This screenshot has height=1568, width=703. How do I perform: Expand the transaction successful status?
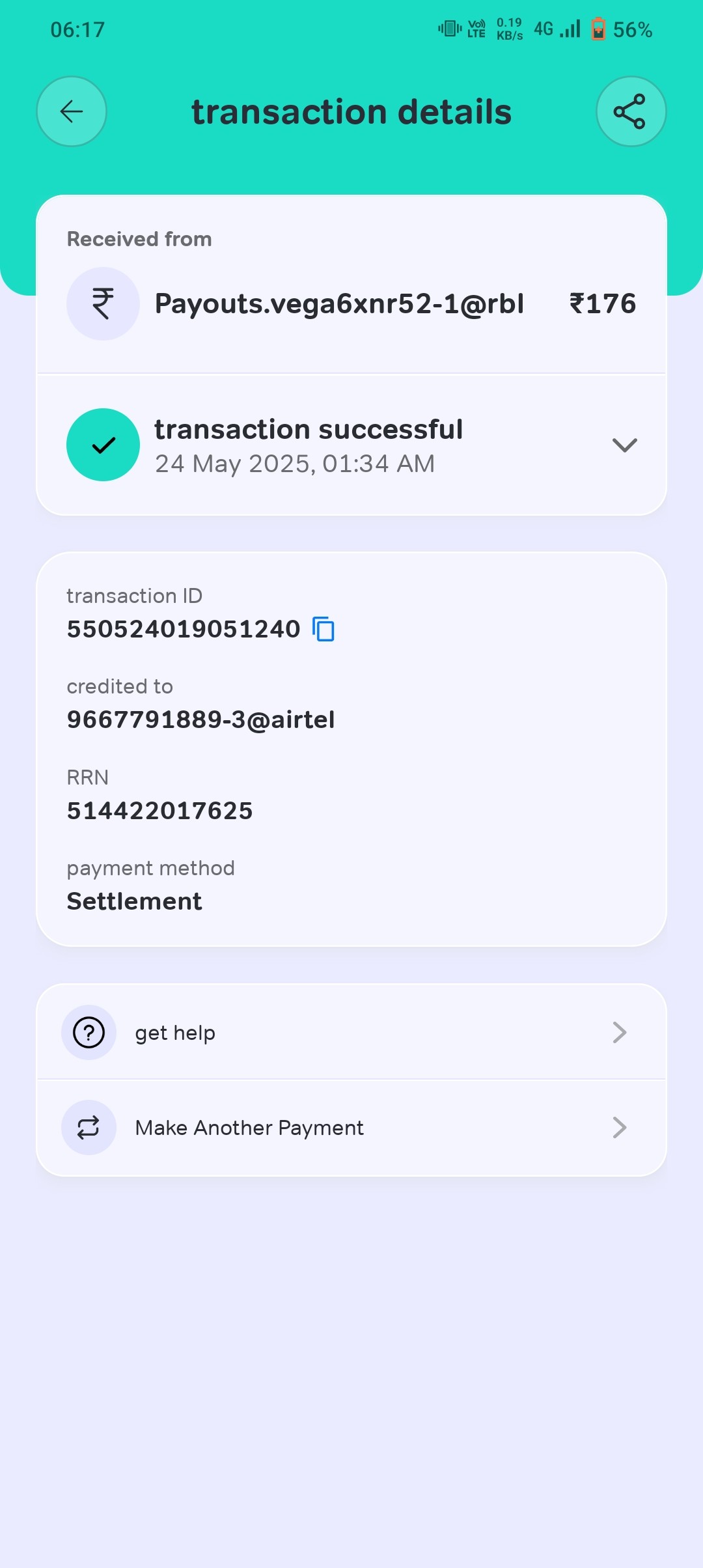tap(624, 445)
